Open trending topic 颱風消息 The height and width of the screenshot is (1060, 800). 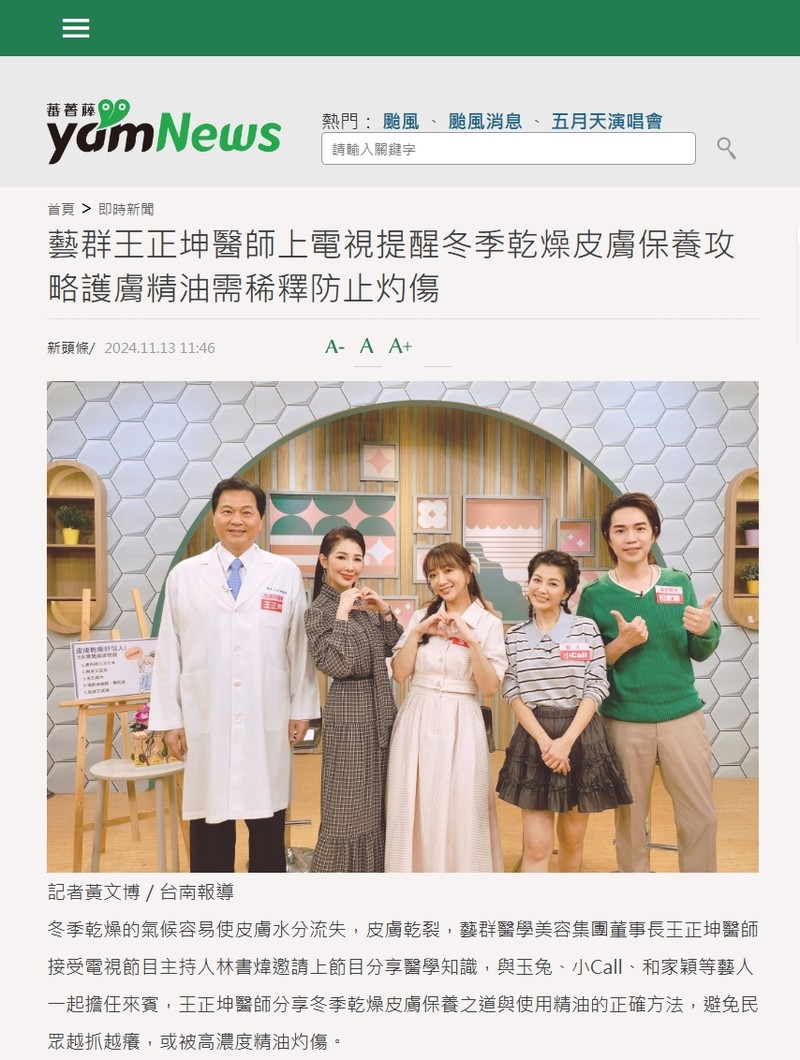pyautogui.click(x=485, y=121)
